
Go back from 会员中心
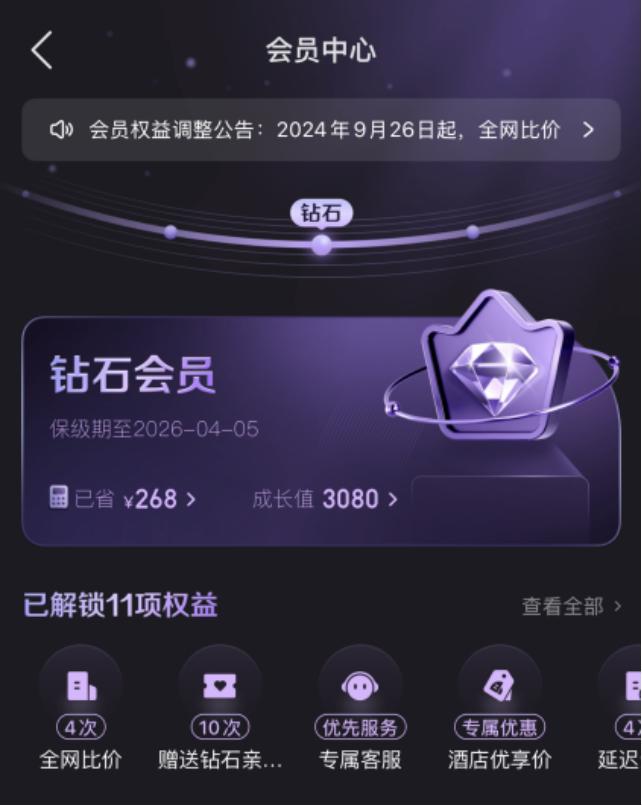41,50
